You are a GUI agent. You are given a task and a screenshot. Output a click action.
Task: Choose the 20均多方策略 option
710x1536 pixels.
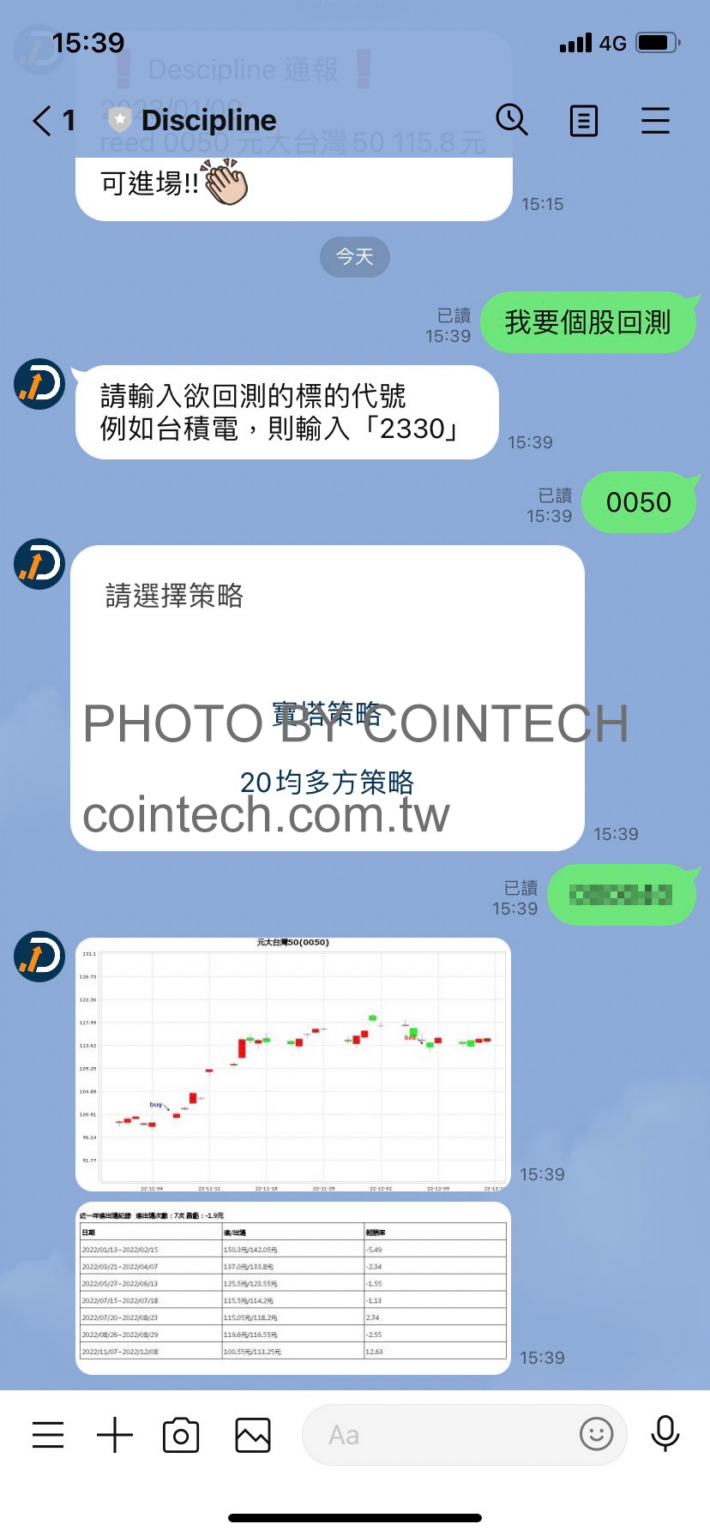(327, 782)
